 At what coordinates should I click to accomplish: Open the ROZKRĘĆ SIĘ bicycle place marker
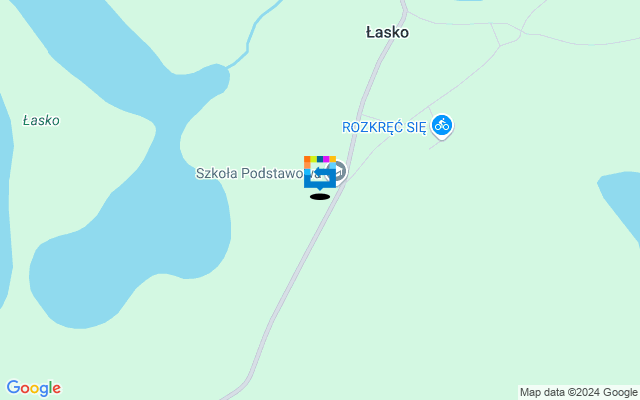(x=442, y=126)
